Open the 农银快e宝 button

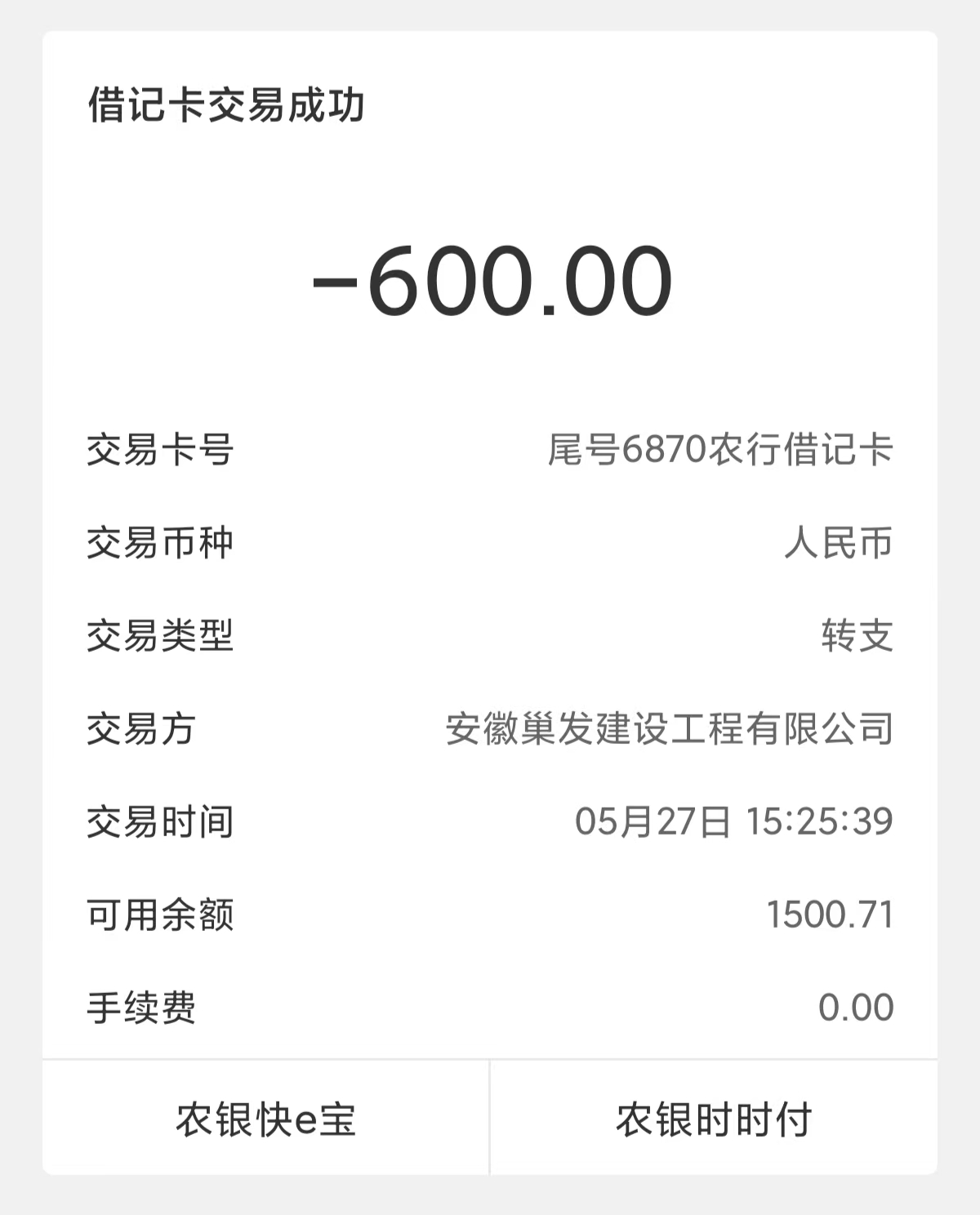266,1119
